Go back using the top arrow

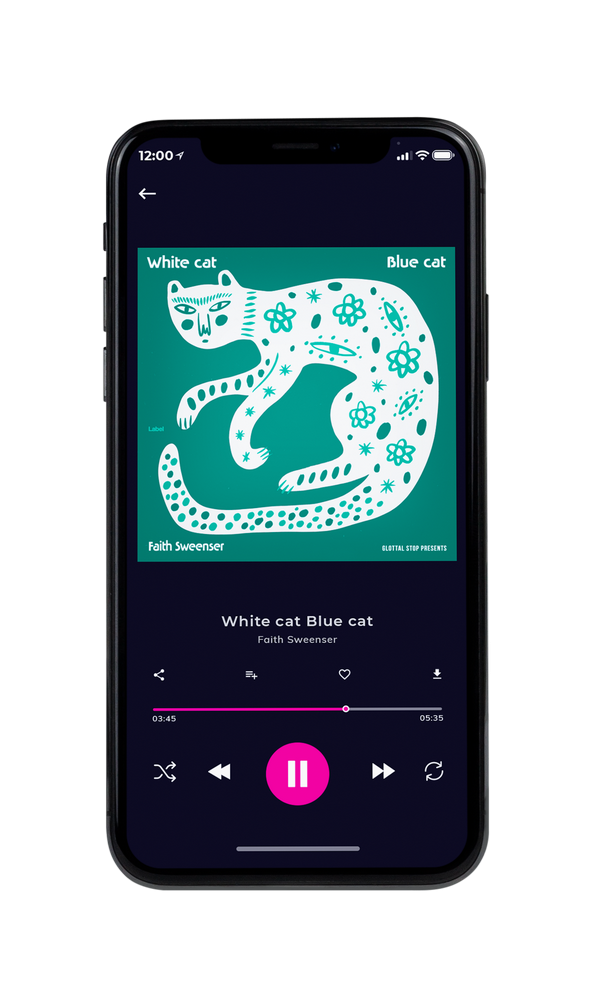click(147, 193)
